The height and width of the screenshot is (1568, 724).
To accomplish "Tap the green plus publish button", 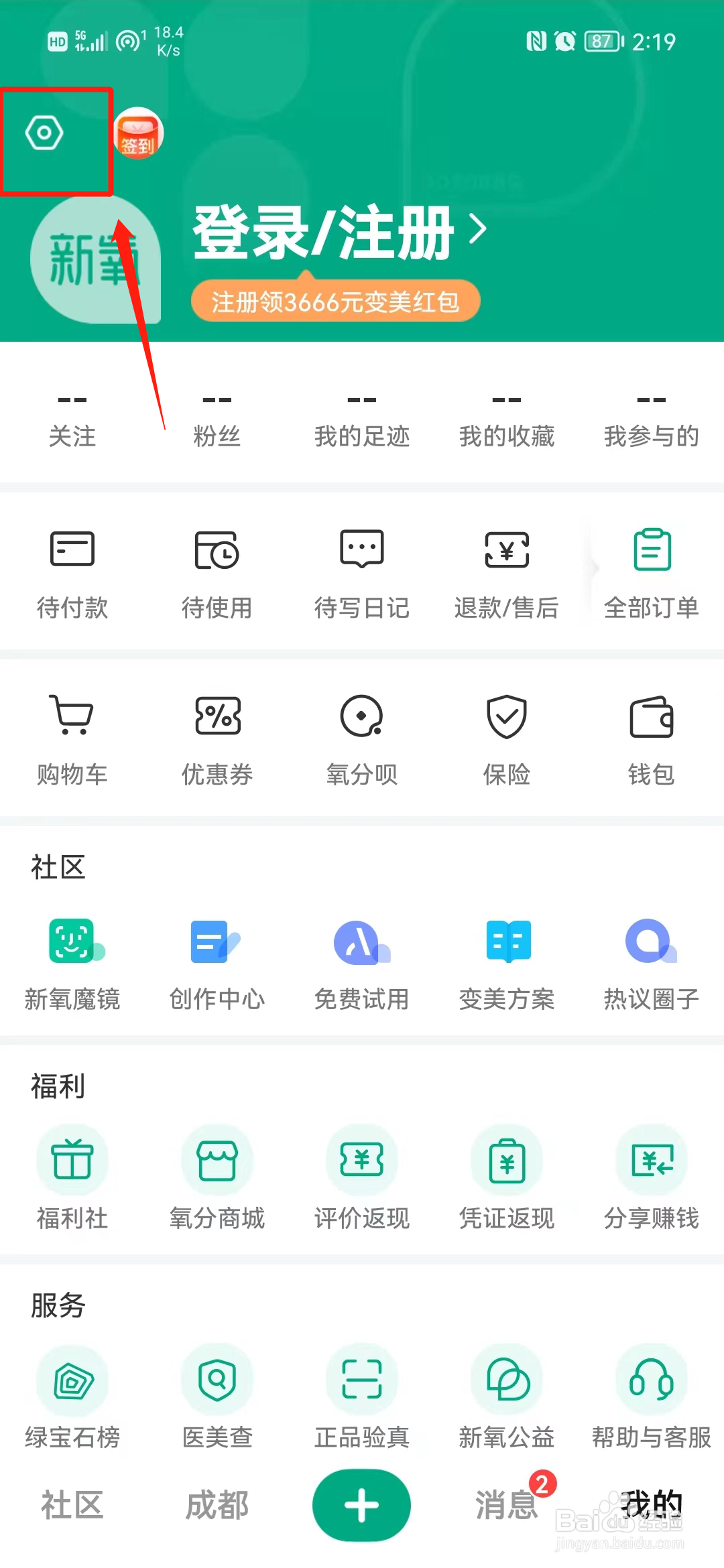I will pyautogui.click(x=362, y=1505).
